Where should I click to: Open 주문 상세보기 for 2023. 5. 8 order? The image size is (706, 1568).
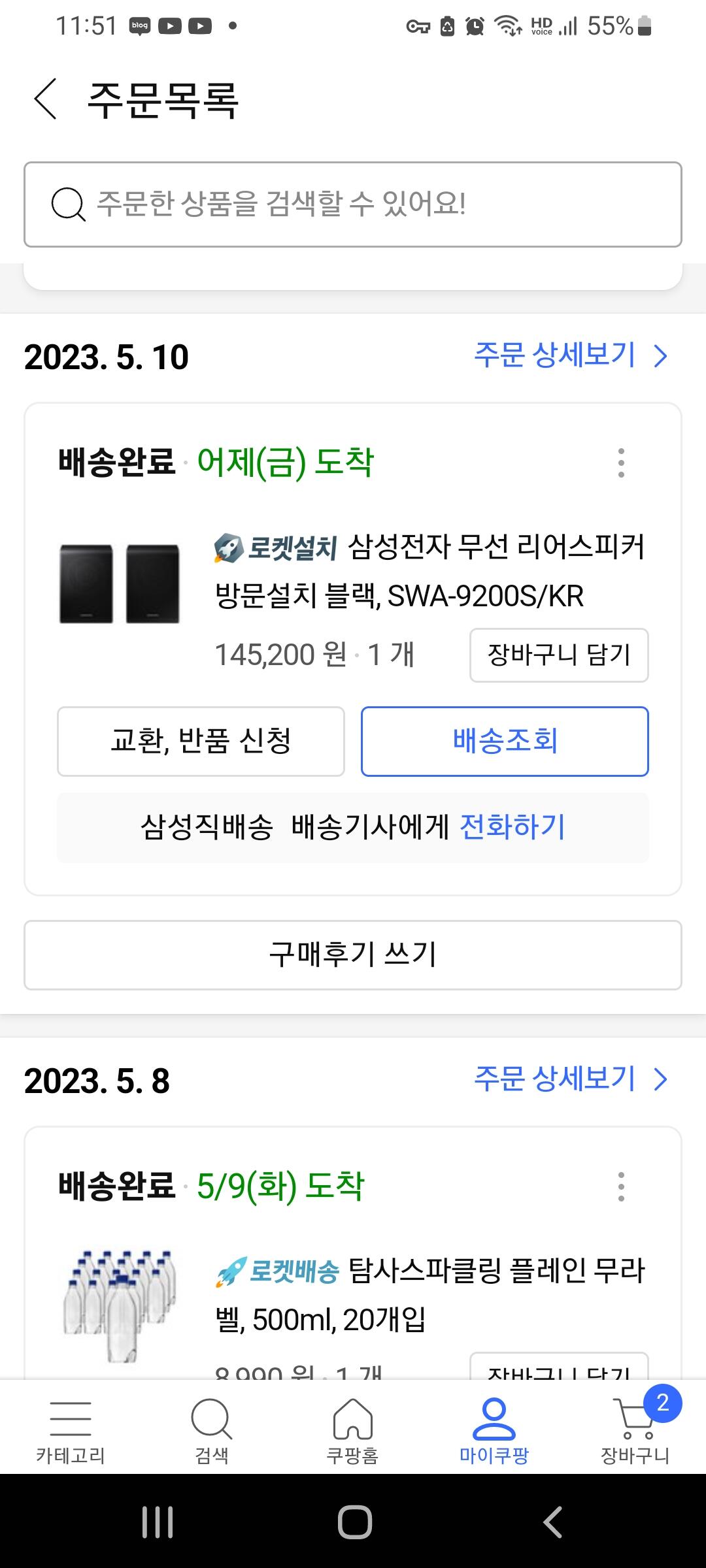570,1079
